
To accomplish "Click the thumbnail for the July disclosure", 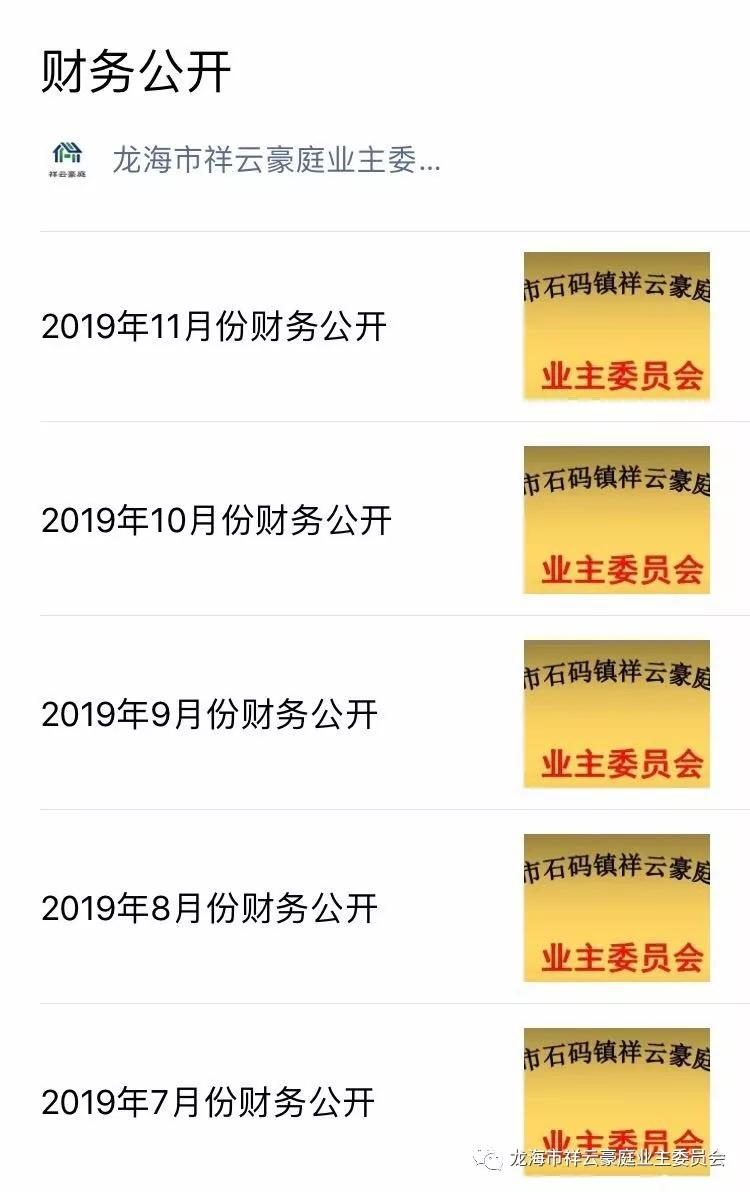I will 616,1100.
